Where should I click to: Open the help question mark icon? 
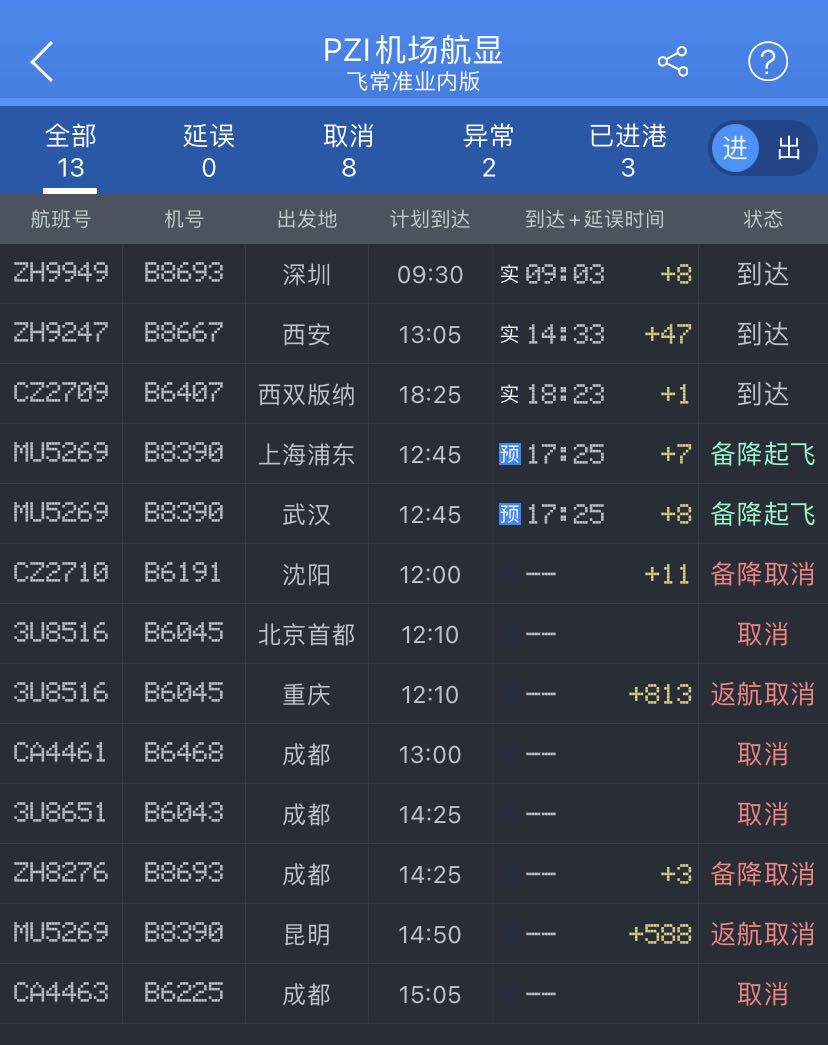[x=768, y=62]
